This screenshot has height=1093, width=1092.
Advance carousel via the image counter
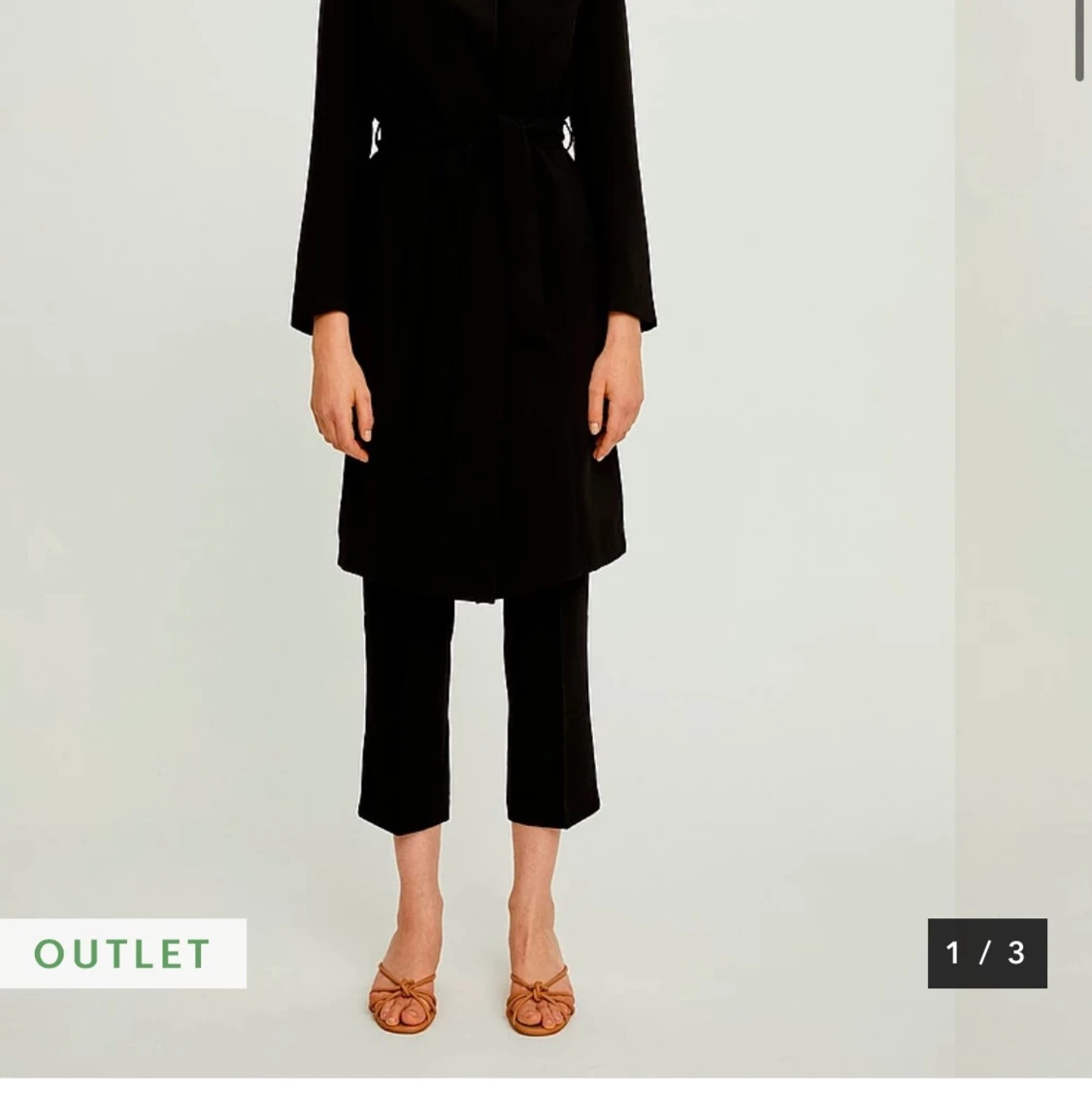click(x=985, y=954)
